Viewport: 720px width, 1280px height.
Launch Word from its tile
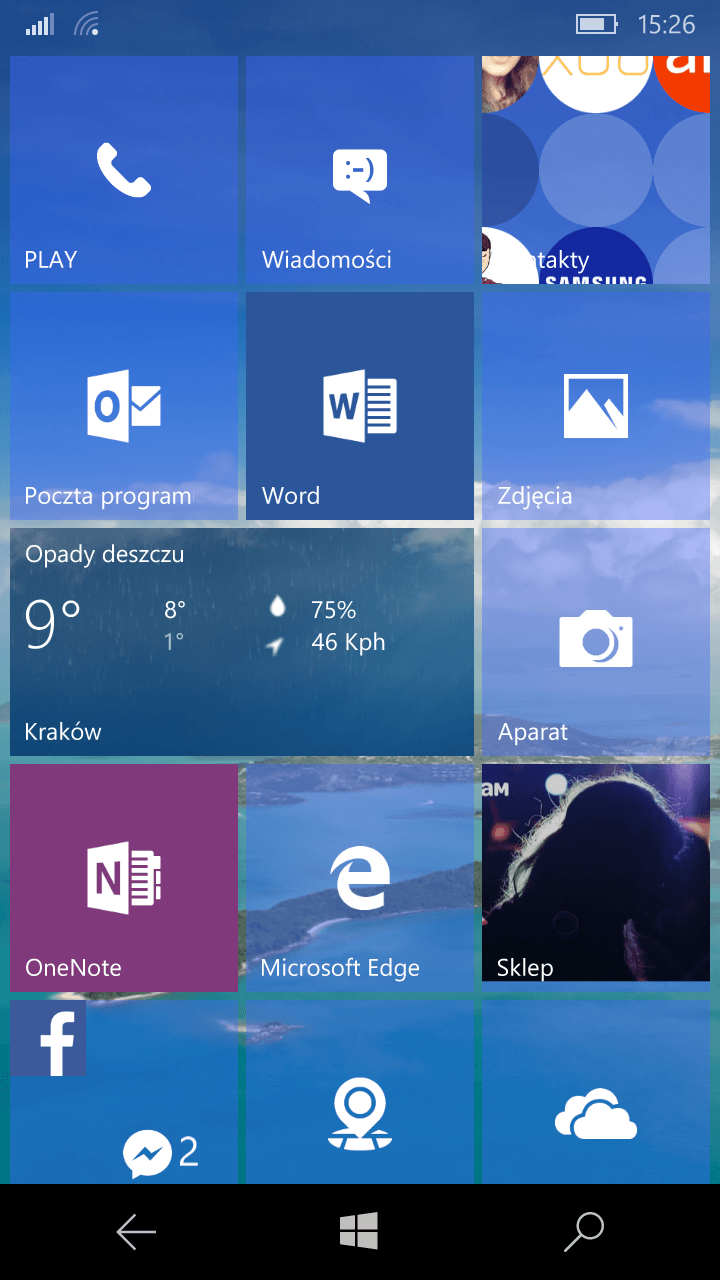click(x=360, y=406)
